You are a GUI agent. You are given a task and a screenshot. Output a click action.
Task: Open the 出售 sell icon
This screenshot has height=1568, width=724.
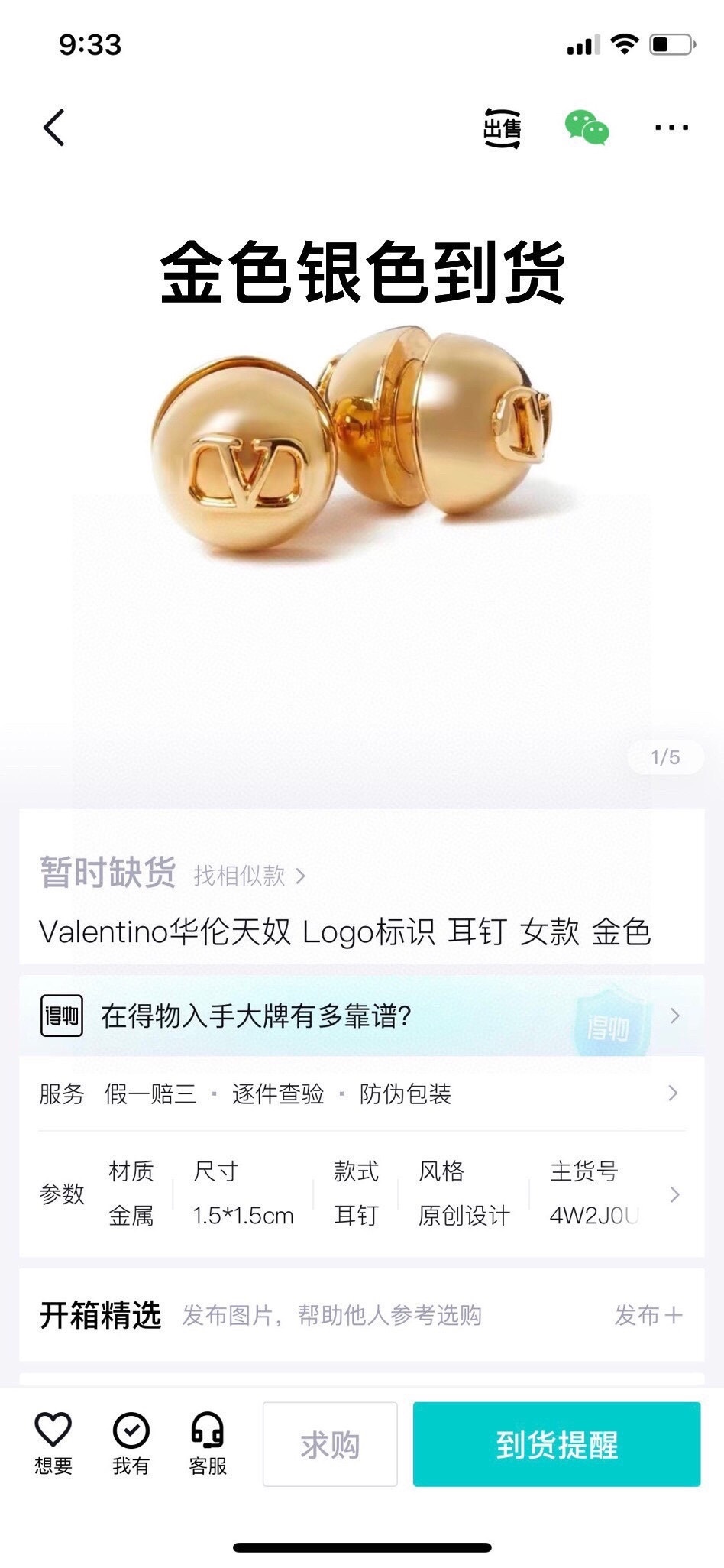(x=502, y=128)
